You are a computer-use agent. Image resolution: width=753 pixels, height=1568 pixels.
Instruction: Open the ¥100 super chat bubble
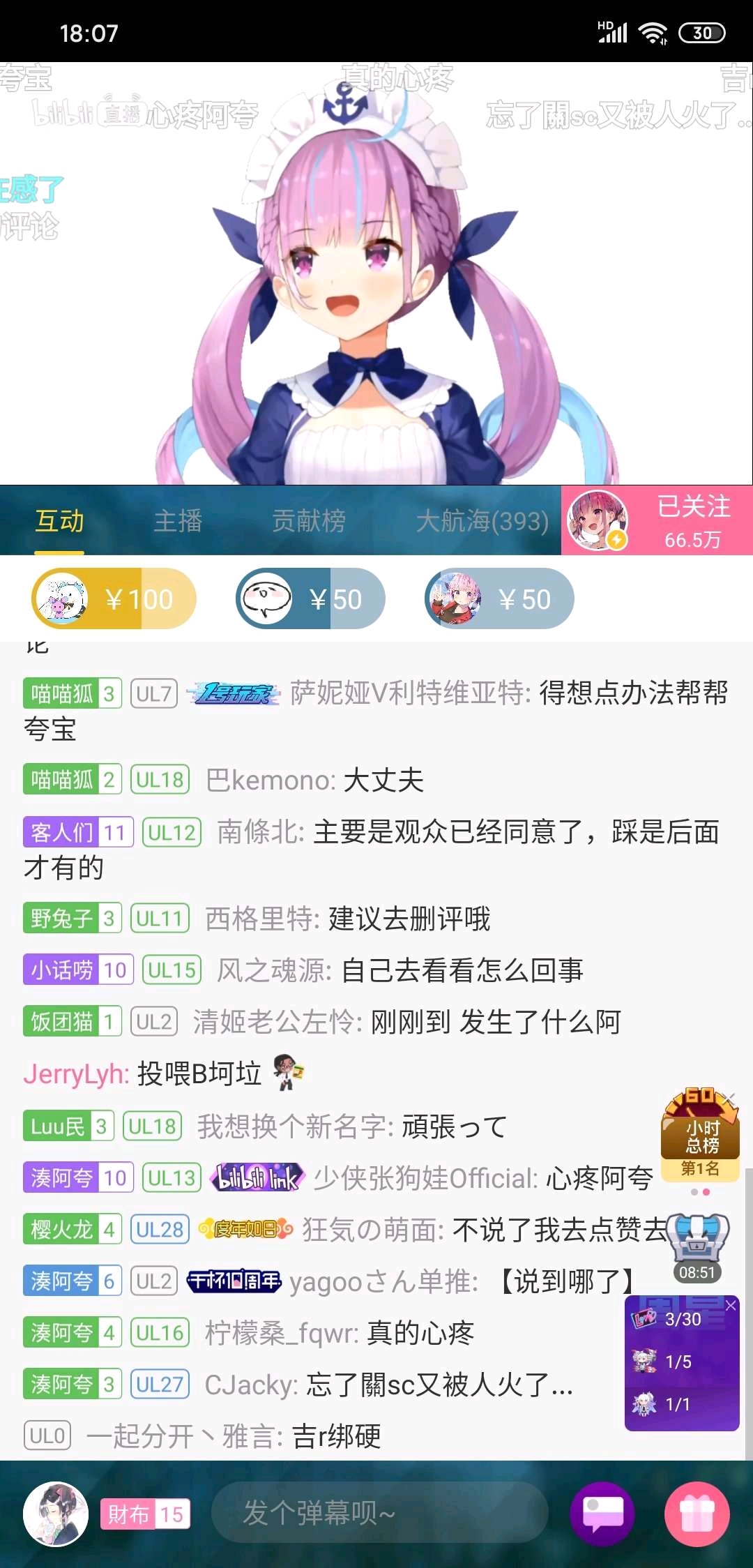coord(114,599)
